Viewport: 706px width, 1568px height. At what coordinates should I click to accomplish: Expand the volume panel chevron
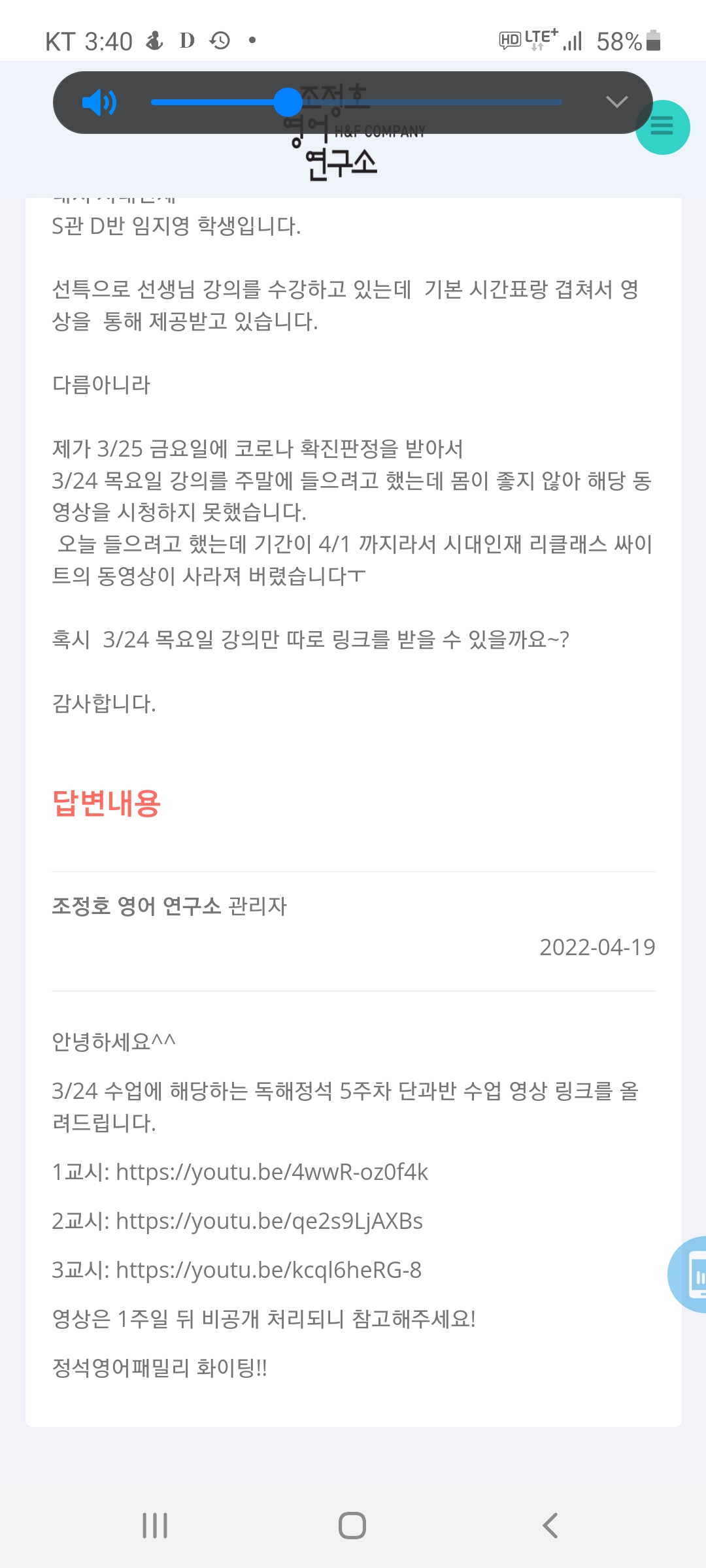coord(616,102)
